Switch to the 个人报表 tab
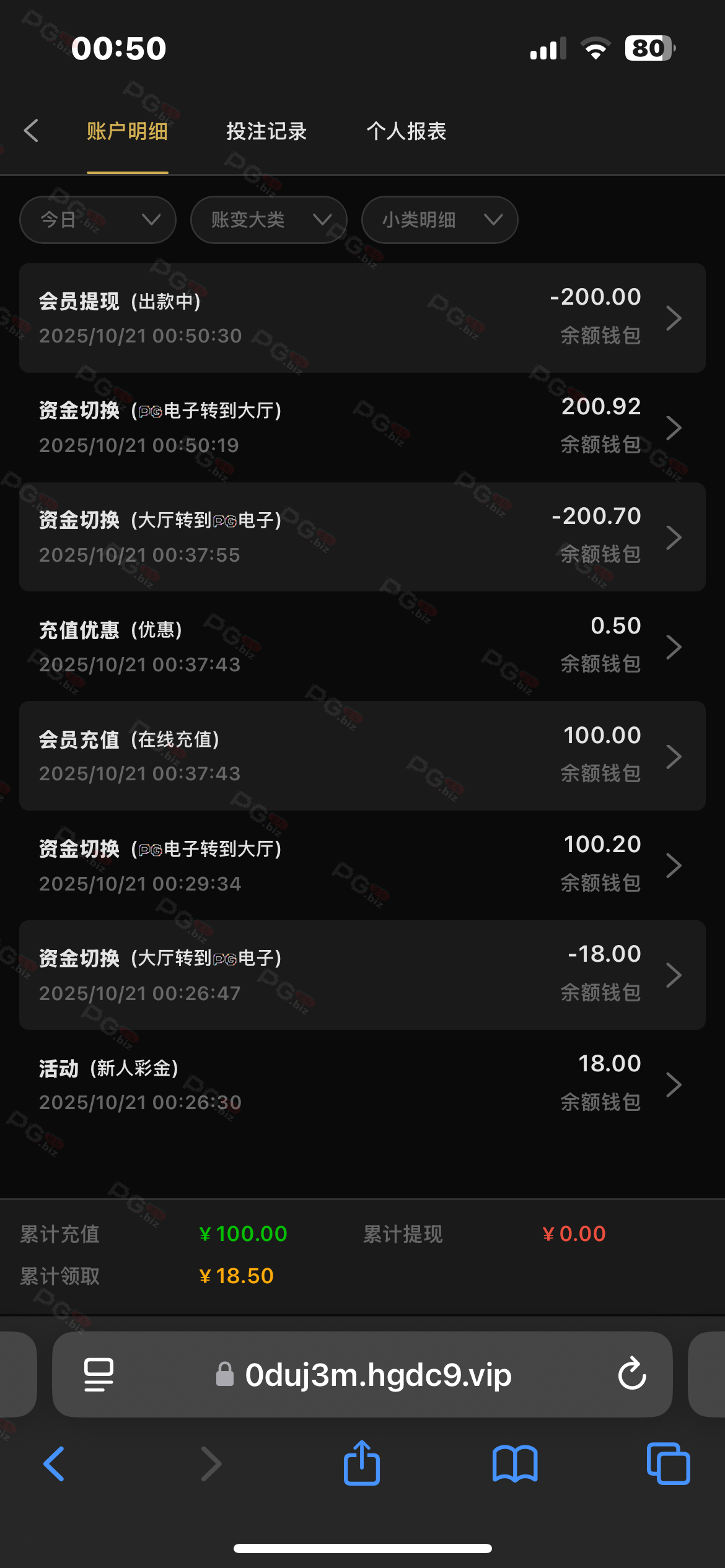The image size is (725, 1568). [x=406, y=131]
